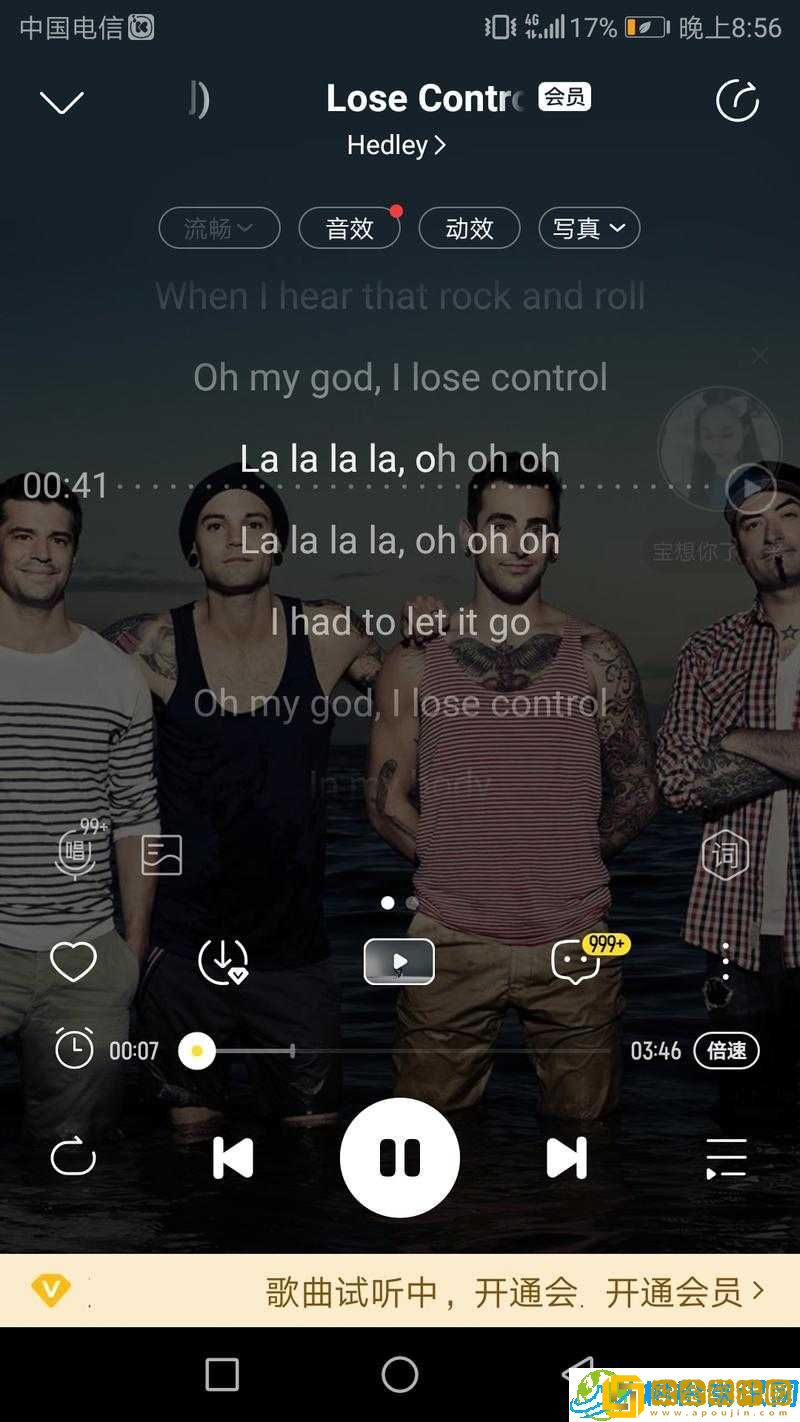This screenshot has height=1422, width=800.
Task: Pause the current song
Action: (x=400, y=1158)
